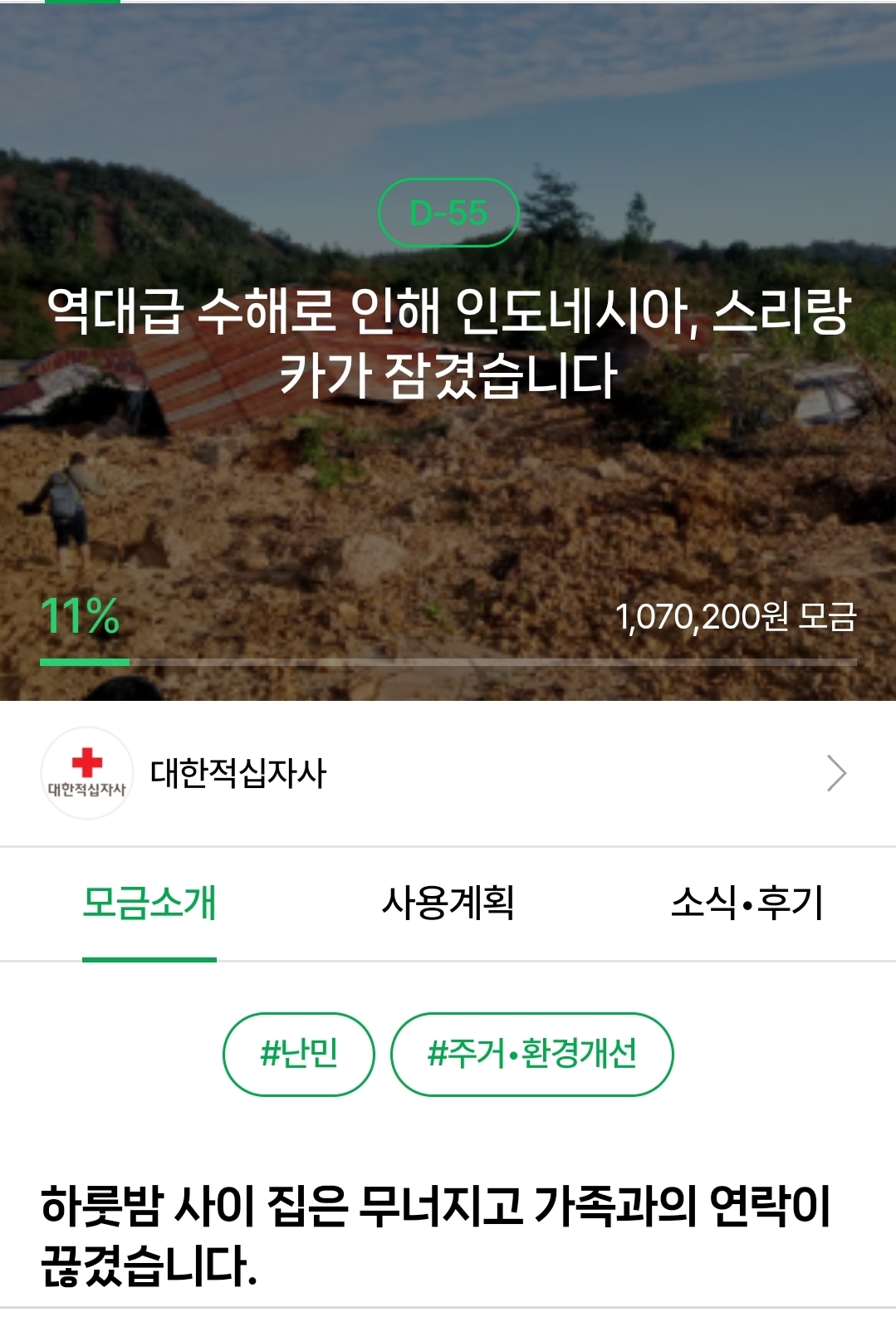896x1322 pixels.
Task: Click the 11% percentage label
Action: 80,617
